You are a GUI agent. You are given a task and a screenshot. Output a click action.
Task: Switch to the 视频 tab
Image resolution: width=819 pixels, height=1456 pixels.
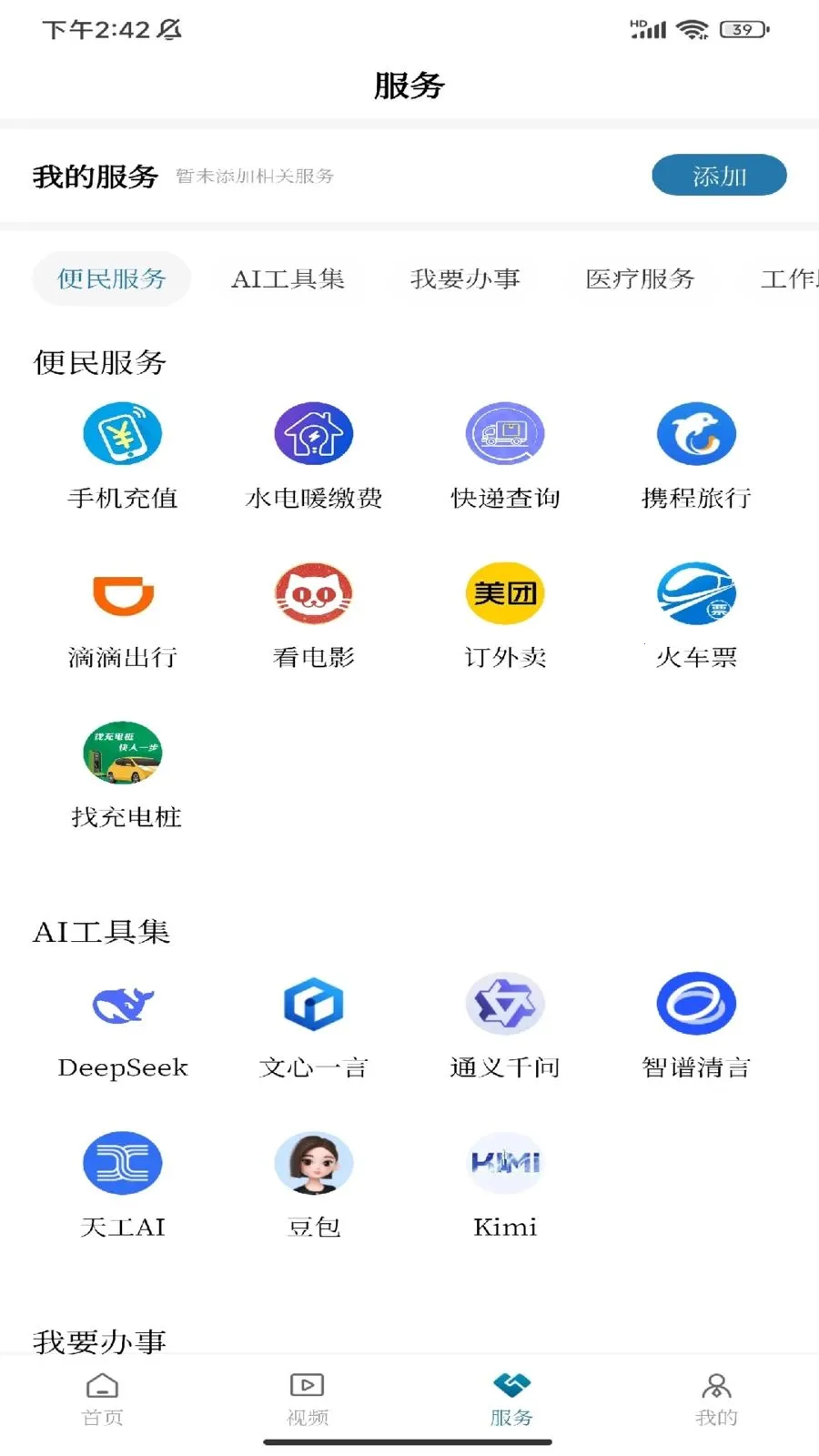pos(308,1399)
